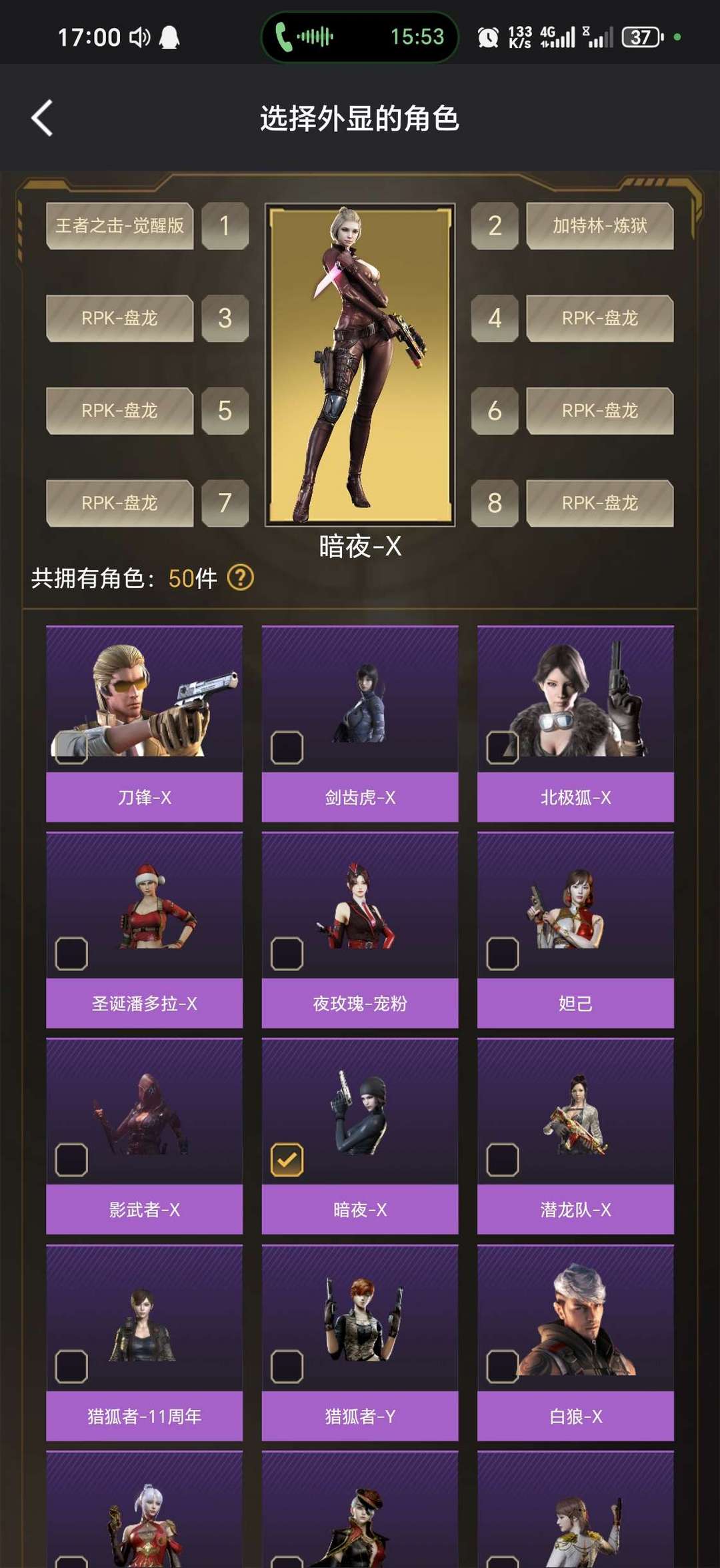720x1568 pixels.
Task: Tick the 影武者-X checkbox
Action: point(71,1160)
